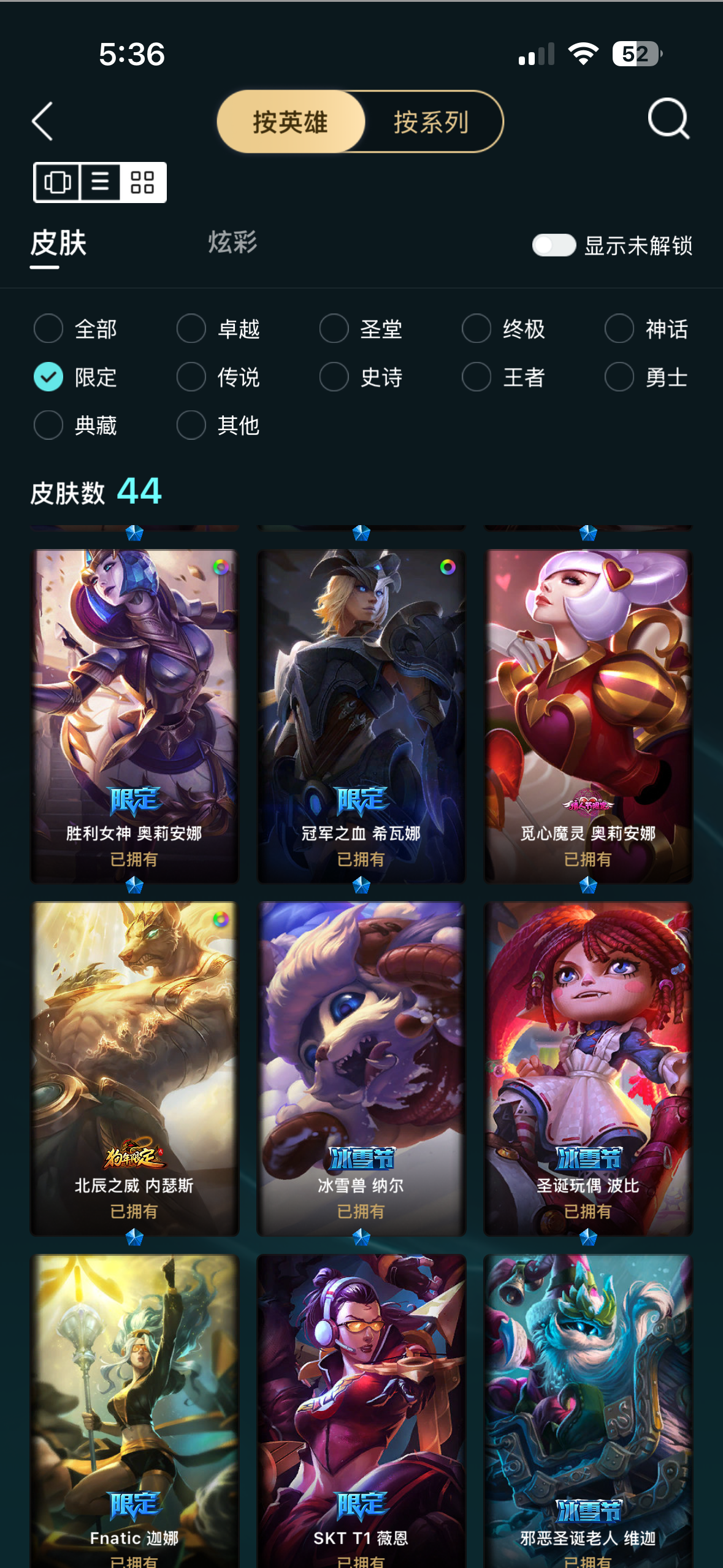
Task: Toggle 显示未解锁 switch
Action: (554, 245)
